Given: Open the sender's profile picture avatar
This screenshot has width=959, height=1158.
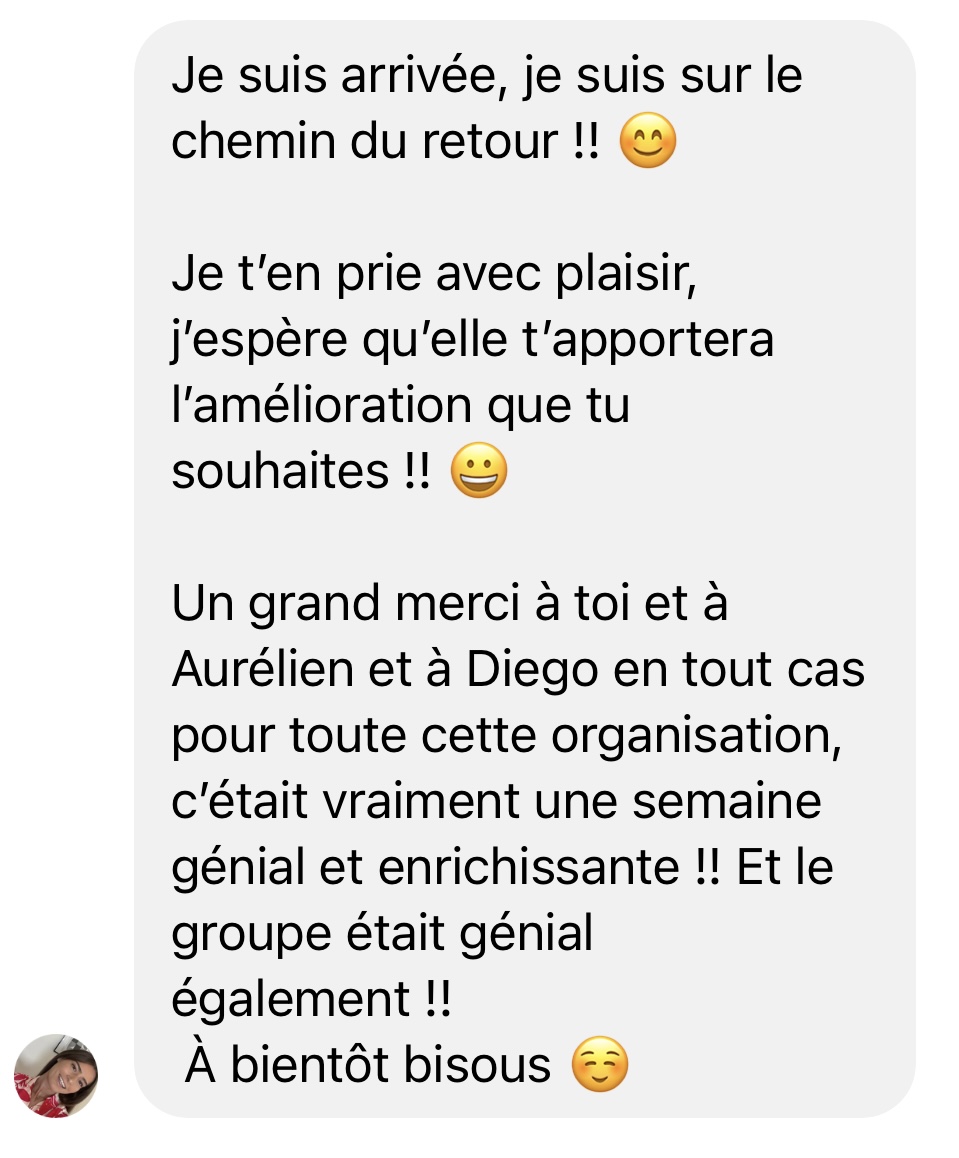Looking at the screenshot, I should pos(56,1075).
